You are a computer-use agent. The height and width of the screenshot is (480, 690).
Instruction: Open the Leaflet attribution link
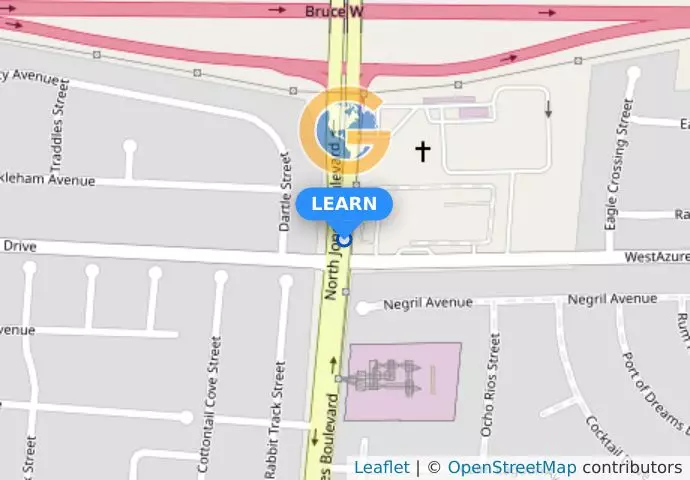[x=381, y=467]
